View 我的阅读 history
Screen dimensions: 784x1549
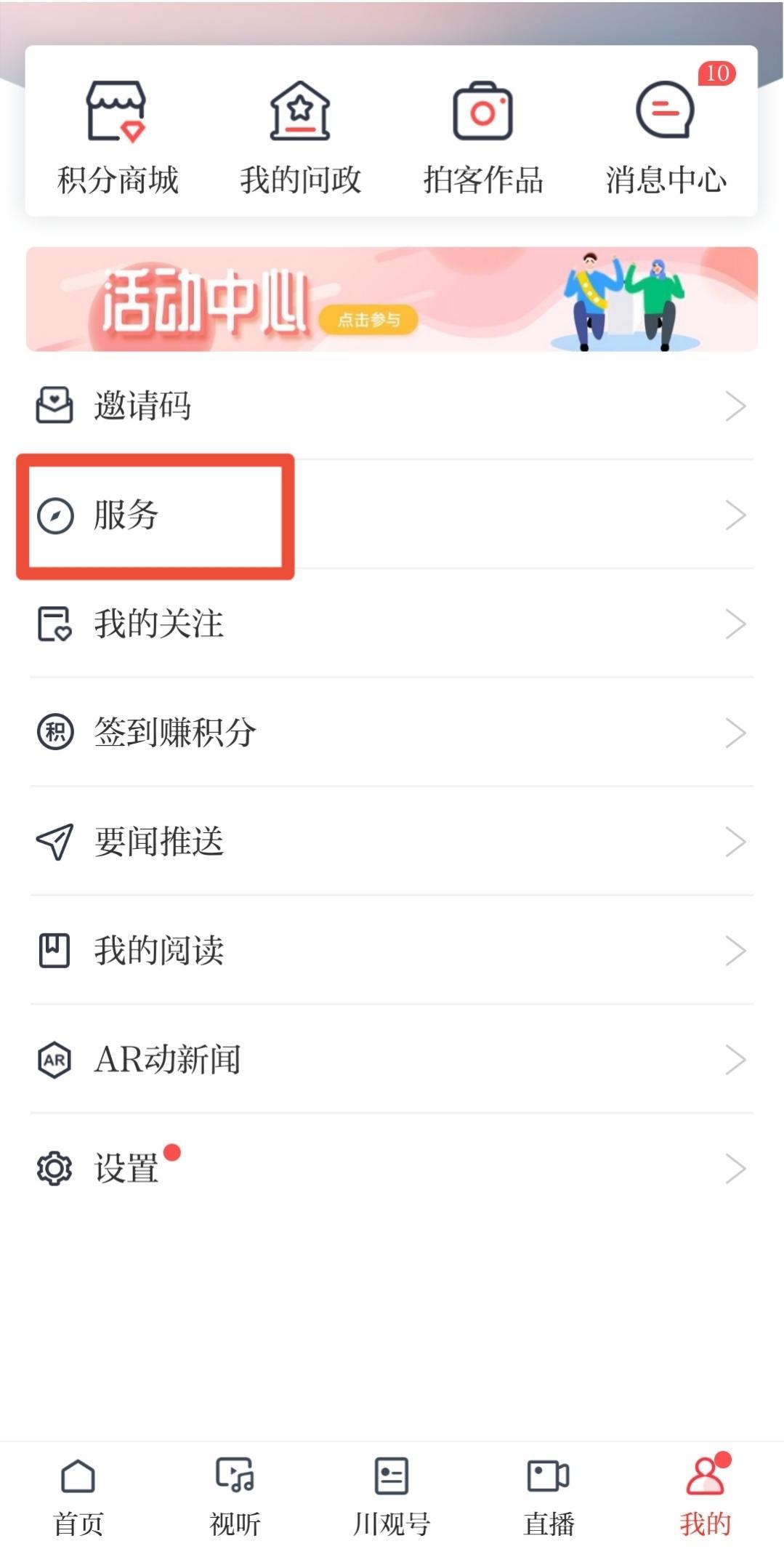coord(392,951)
